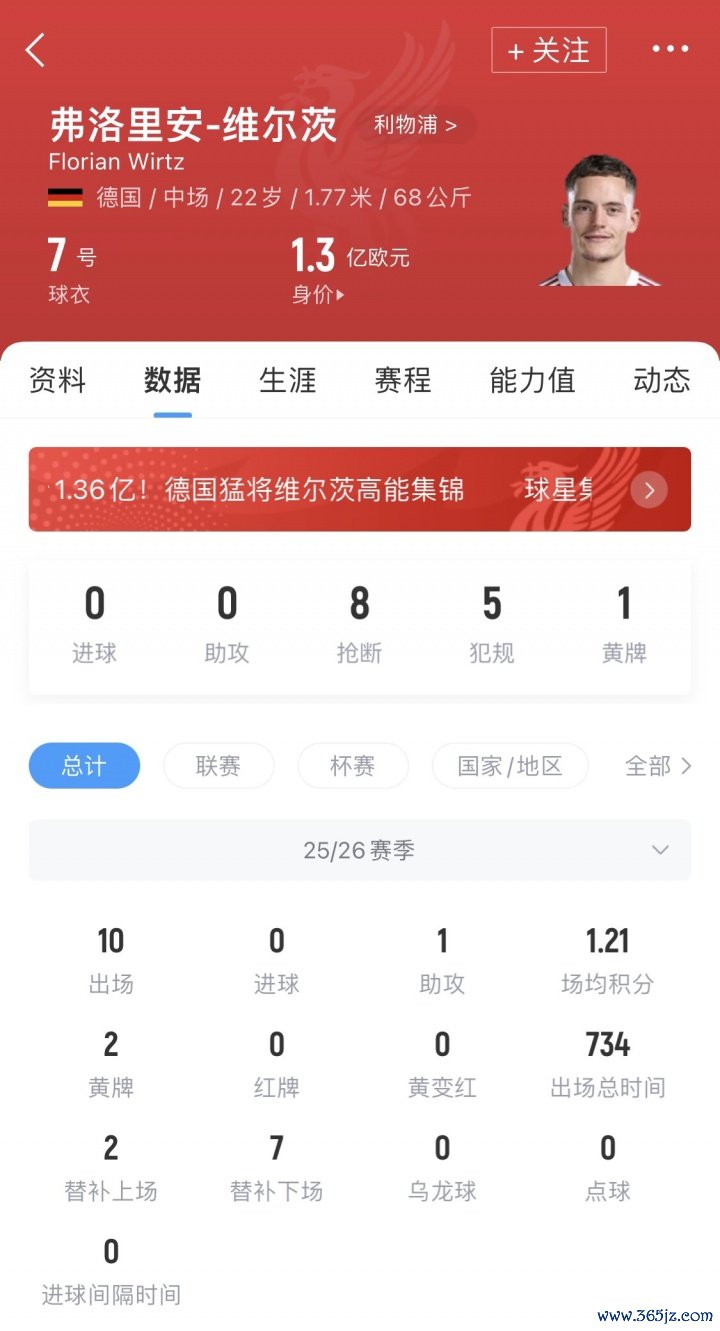
Task: Filter stats by 国家/地区
Action: (x=510, y=766)
